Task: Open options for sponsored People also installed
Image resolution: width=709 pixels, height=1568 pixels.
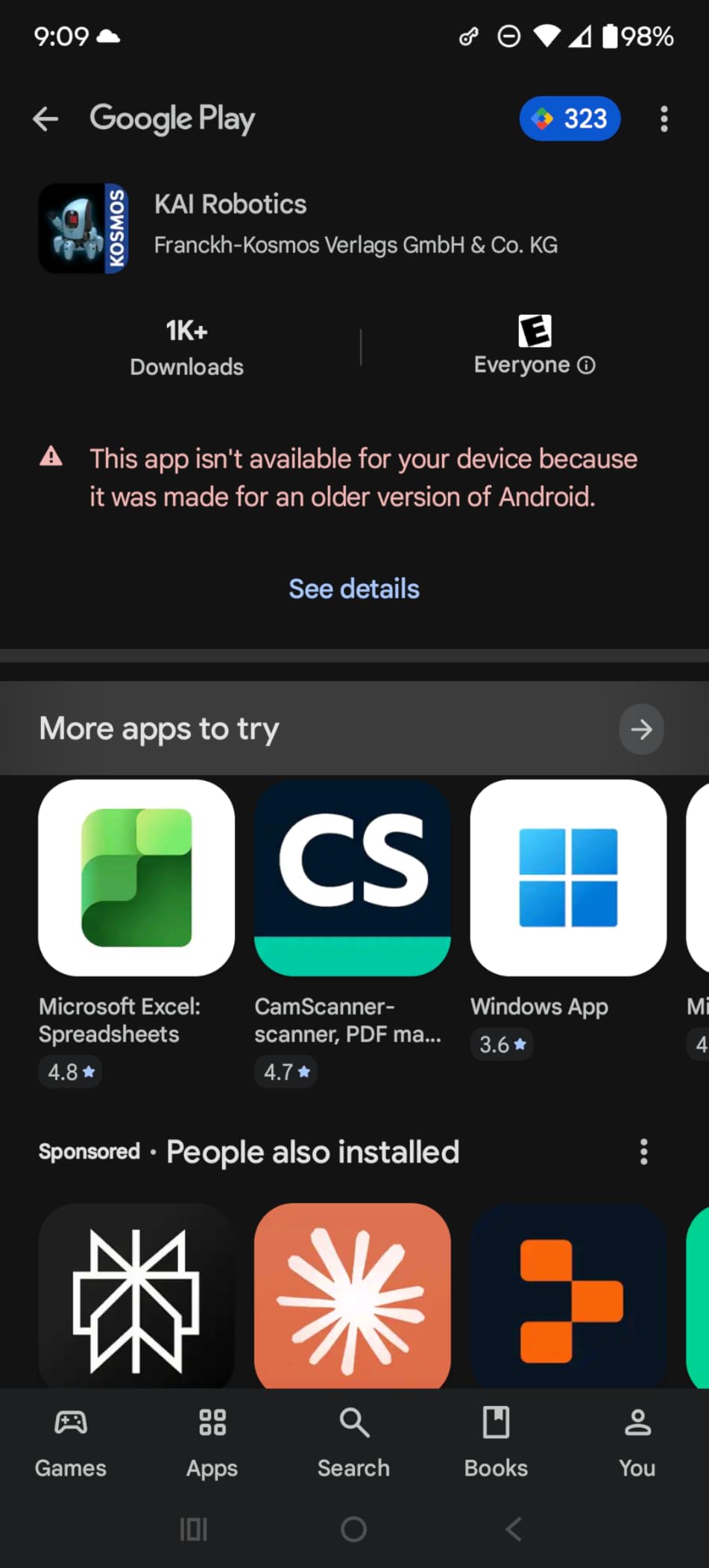Action: click(x=643, y=1152)
